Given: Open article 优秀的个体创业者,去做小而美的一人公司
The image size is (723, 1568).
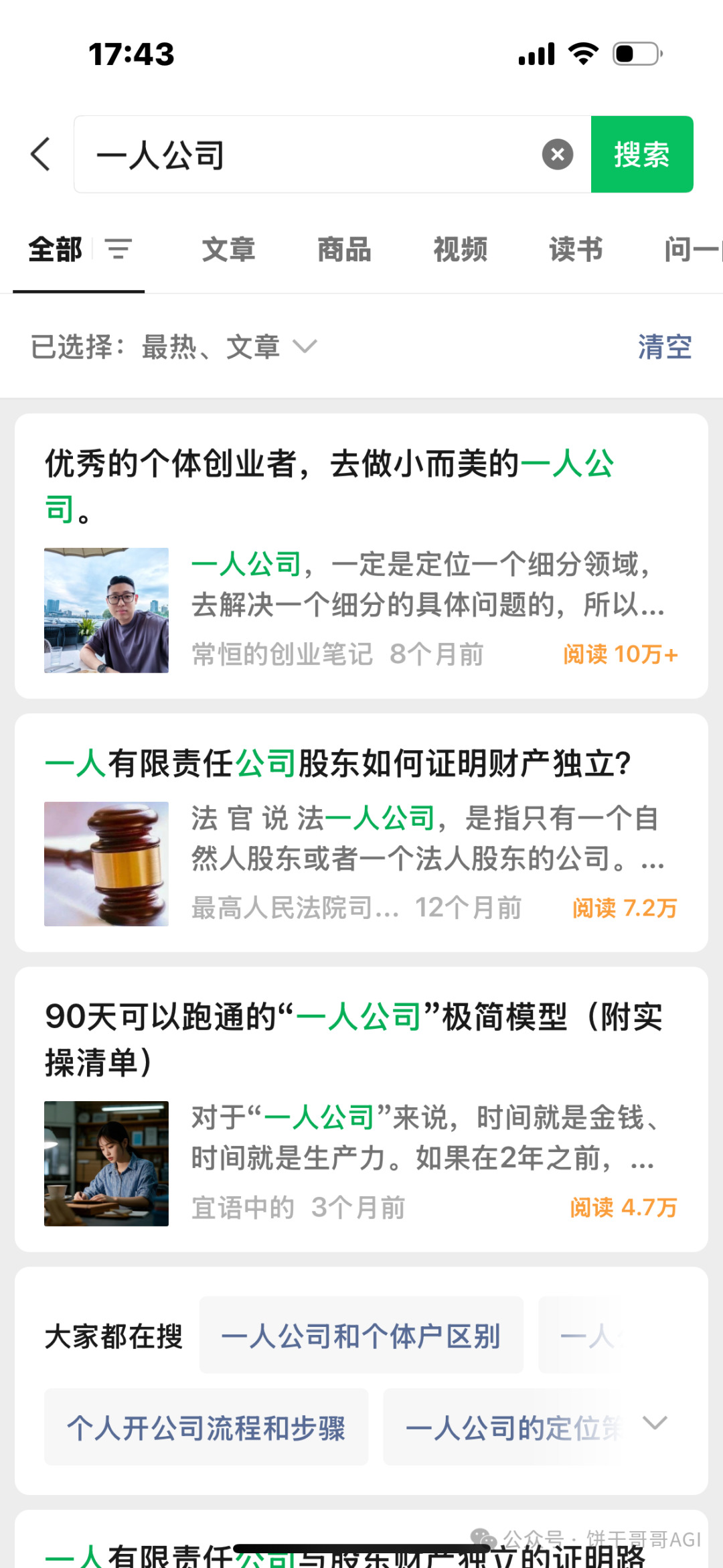Looking at the screenshot, I should [361, 556].
